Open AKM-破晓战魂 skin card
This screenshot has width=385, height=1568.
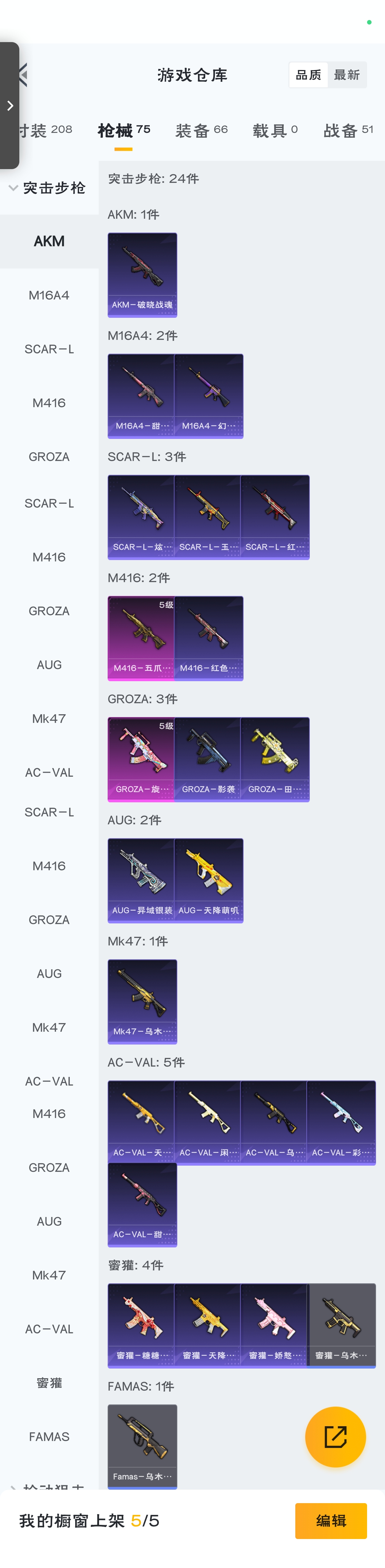142,275
